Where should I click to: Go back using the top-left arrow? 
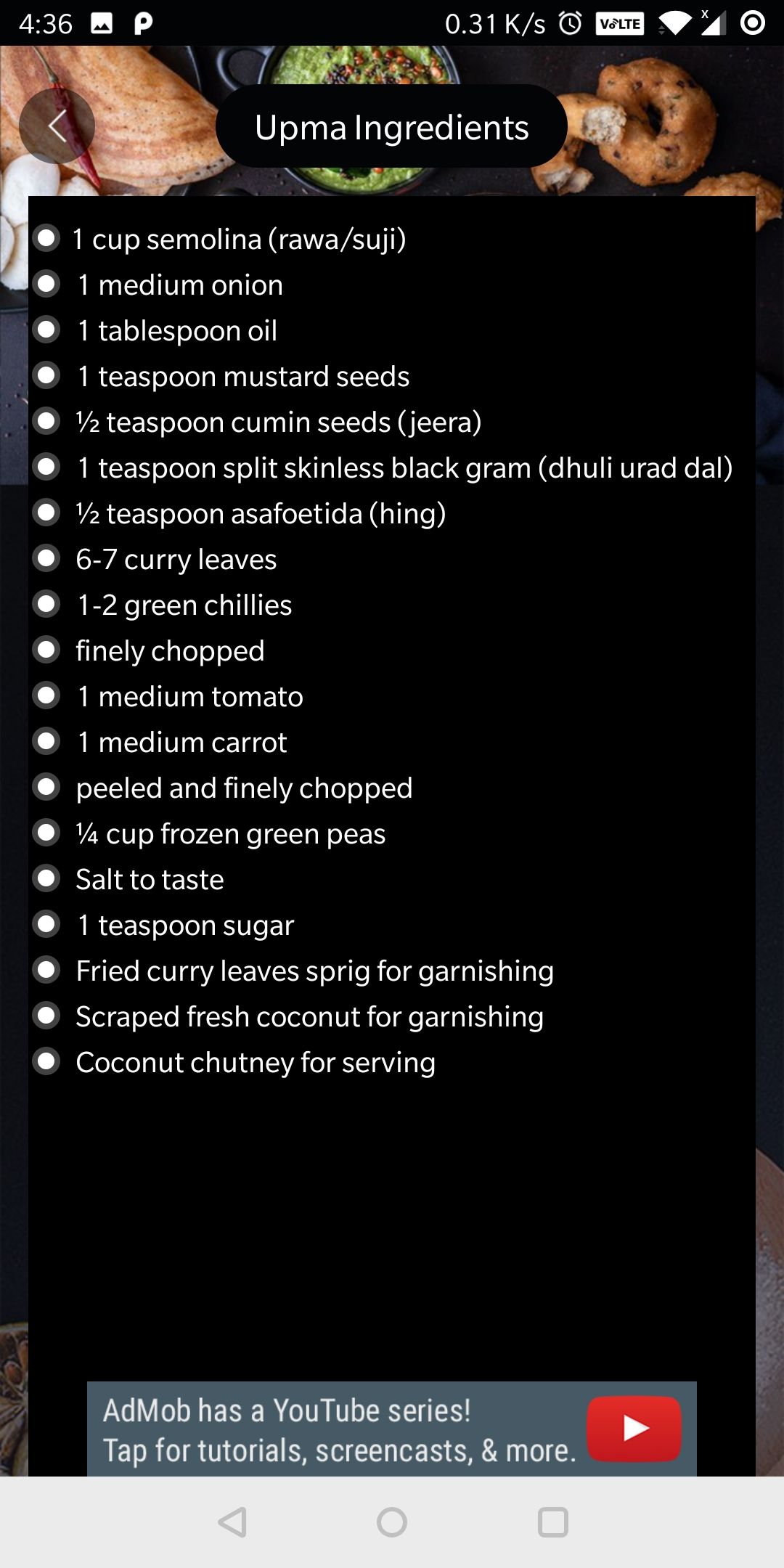coord(57,126)
